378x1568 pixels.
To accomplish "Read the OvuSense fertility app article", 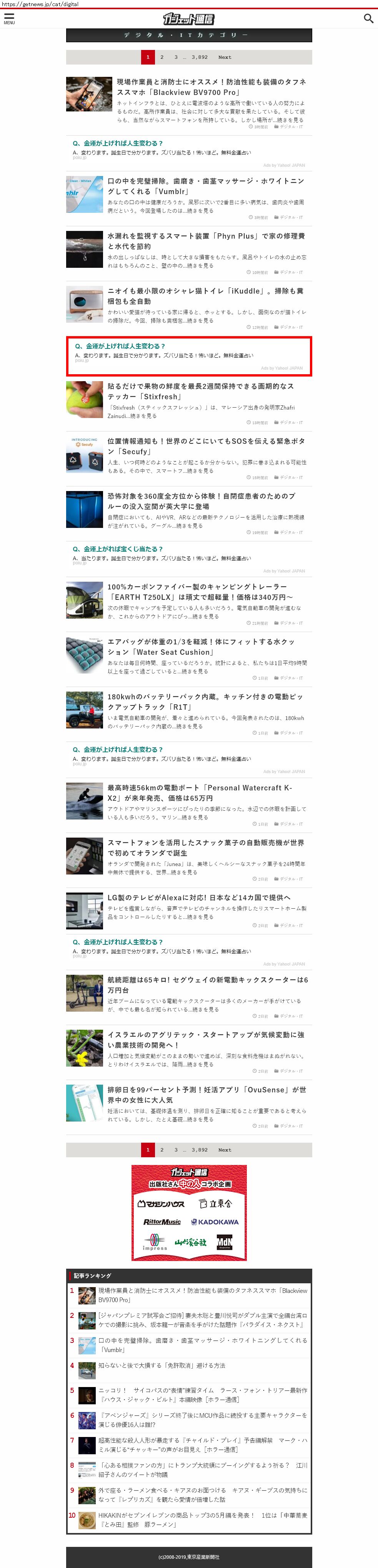I will tap(206, 1094).
